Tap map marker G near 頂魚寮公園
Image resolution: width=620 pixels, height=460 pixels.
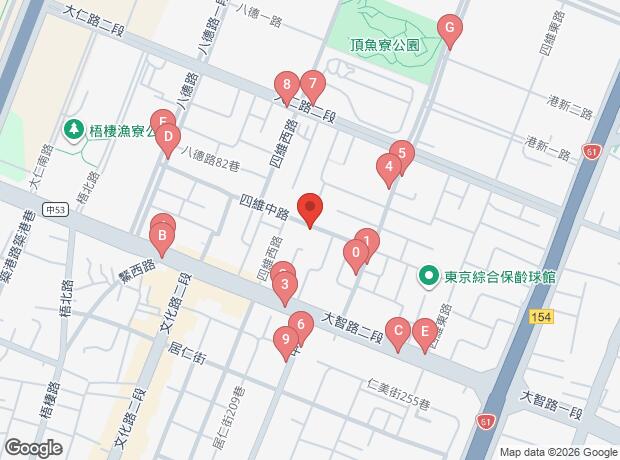tap(450, 32)
